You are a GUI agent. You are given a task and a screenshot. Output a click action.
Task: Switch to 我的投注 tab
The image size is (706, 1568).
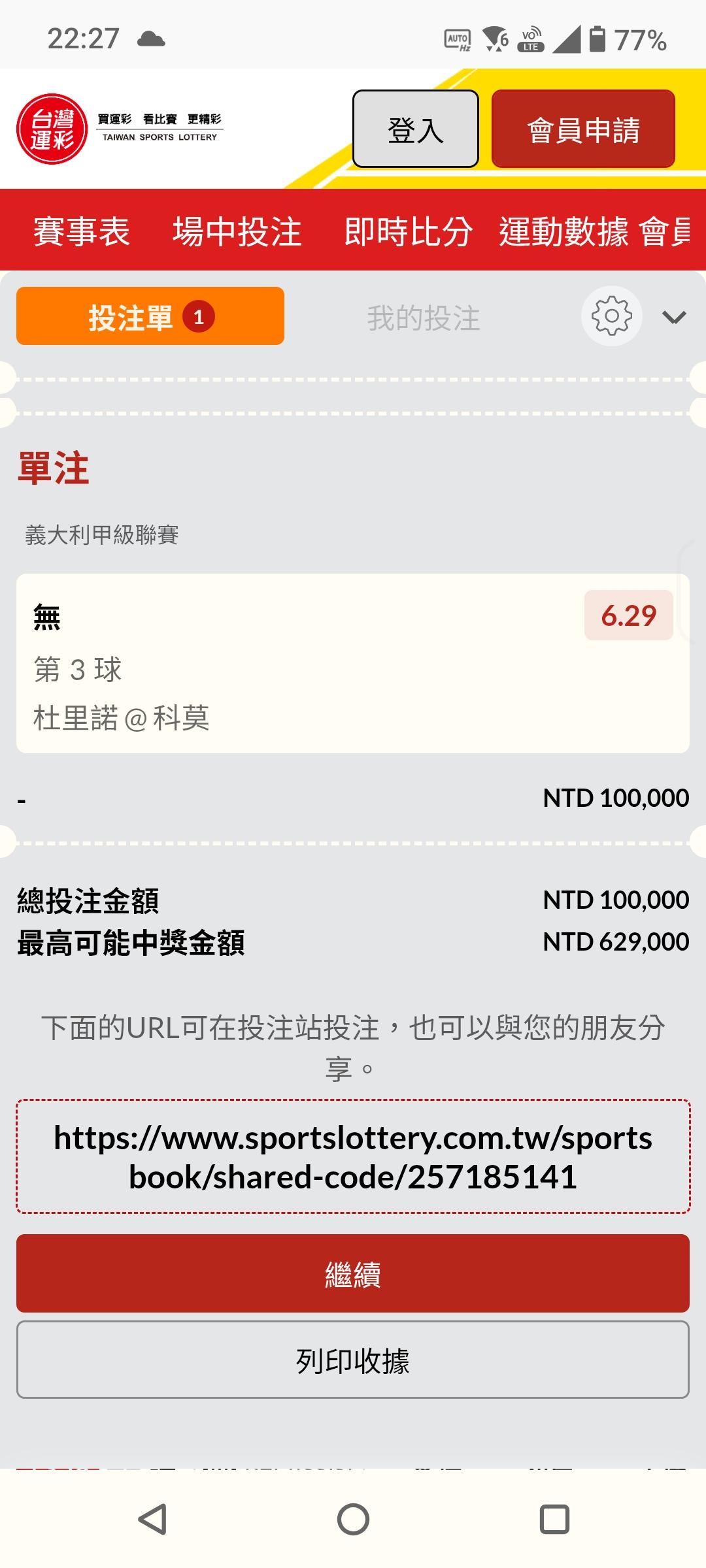(x=424, y=318)
